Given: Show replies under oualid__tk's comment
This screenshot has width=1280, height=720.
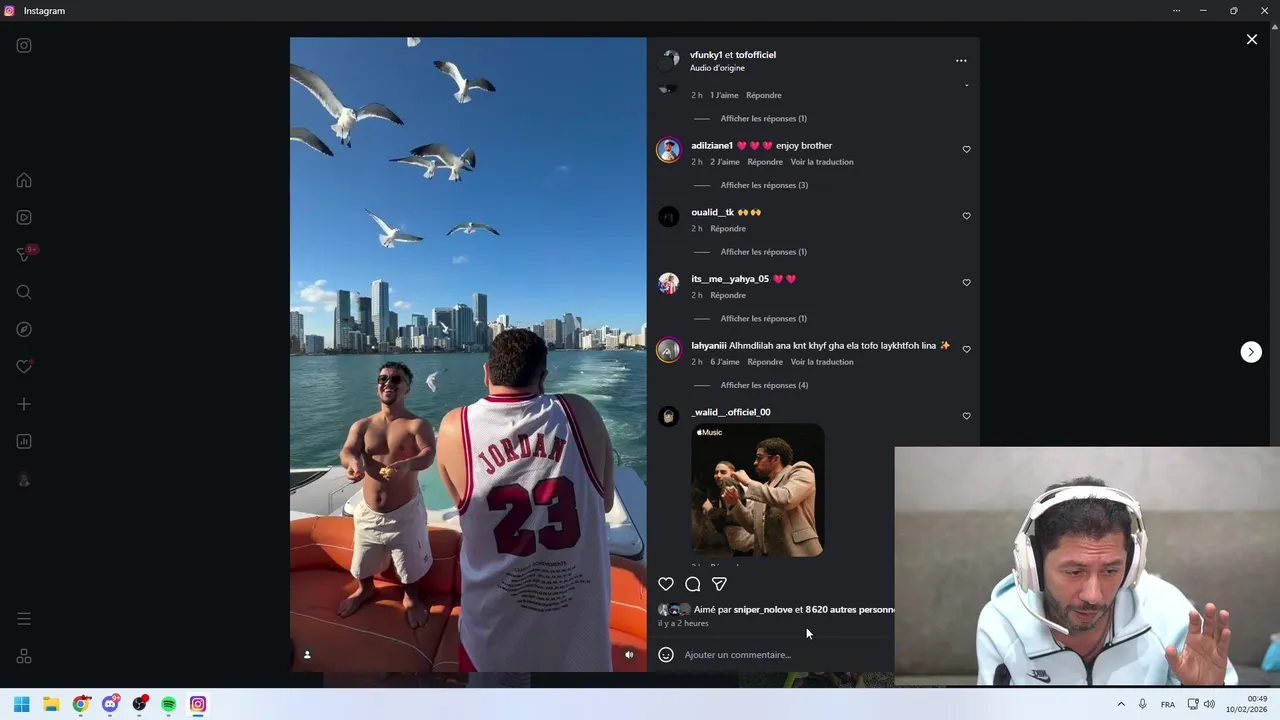Looking at the screenshot, I should [x=763, y=252].
